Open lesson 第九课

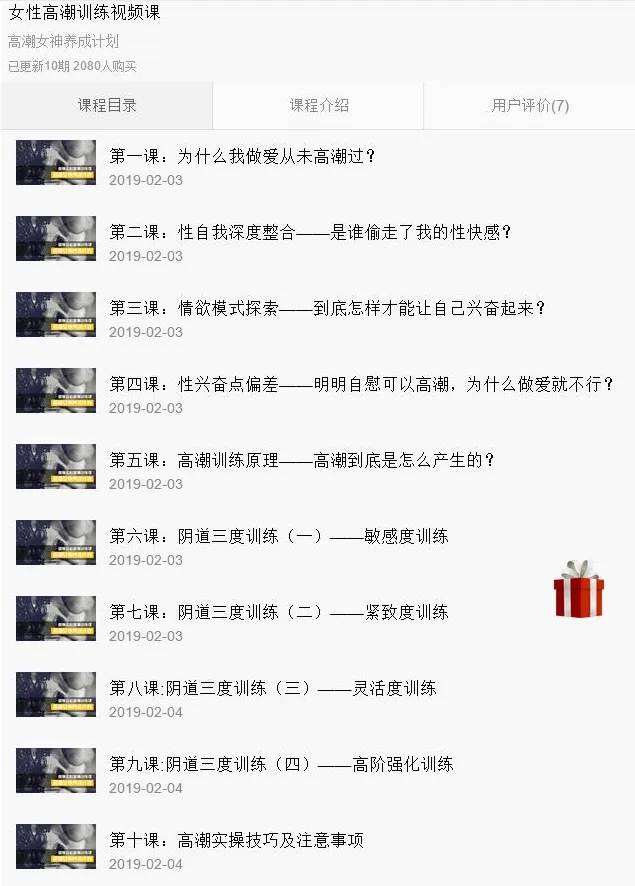click(x=280, y=764)
